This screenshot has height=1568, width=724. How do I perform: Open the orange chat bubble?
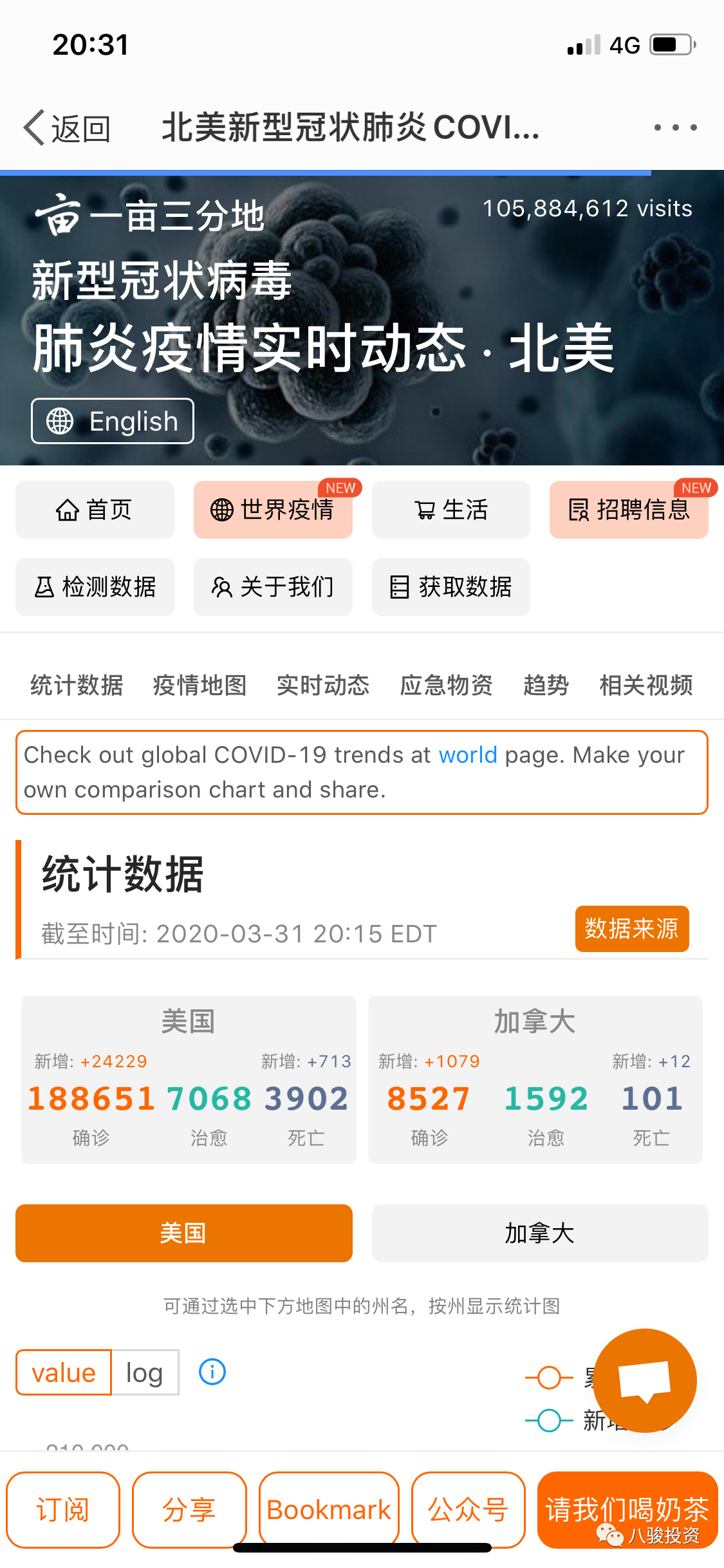(x=644, y=1381)
